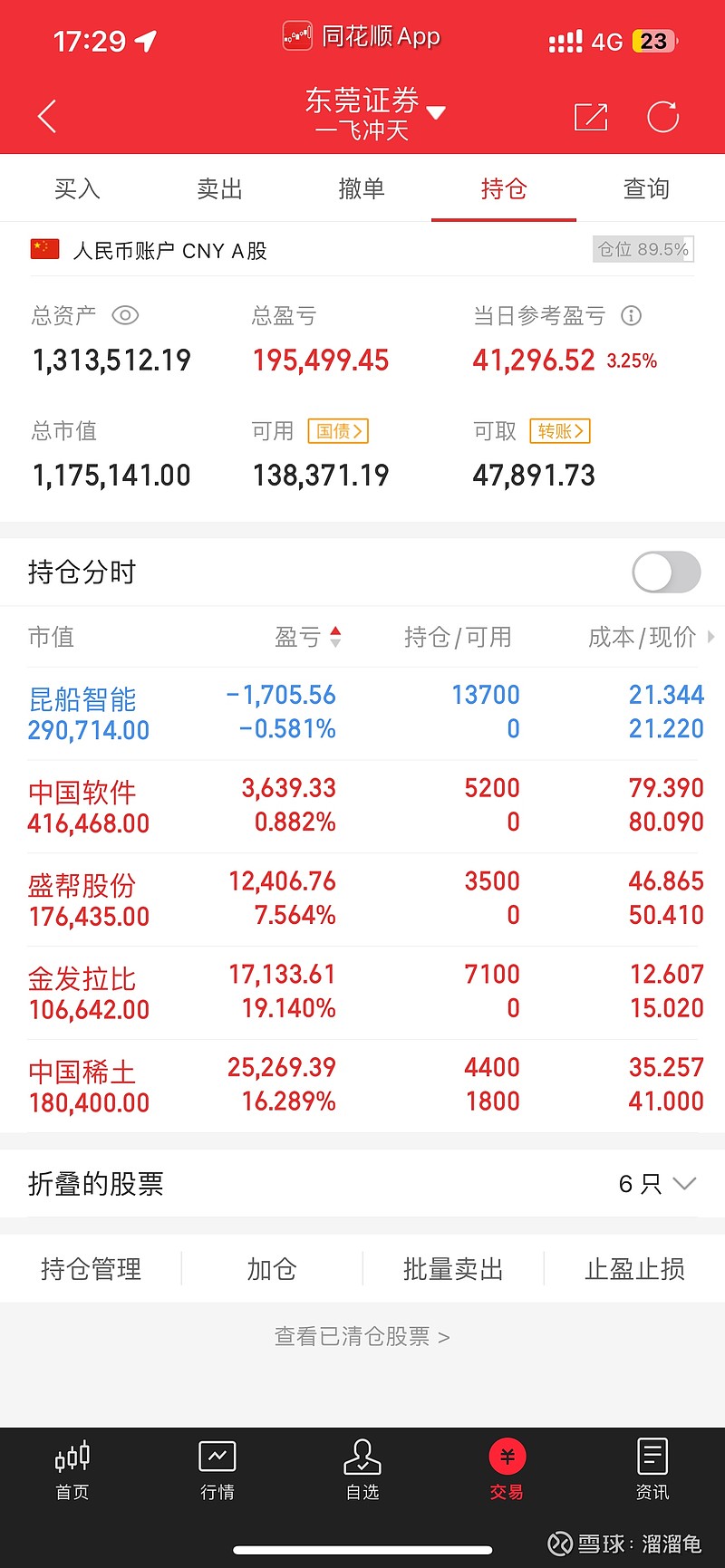Viewport: 725px width, 1568px height.
Task: Open 止盈止损 settings
Action: tap(634, 1268)
